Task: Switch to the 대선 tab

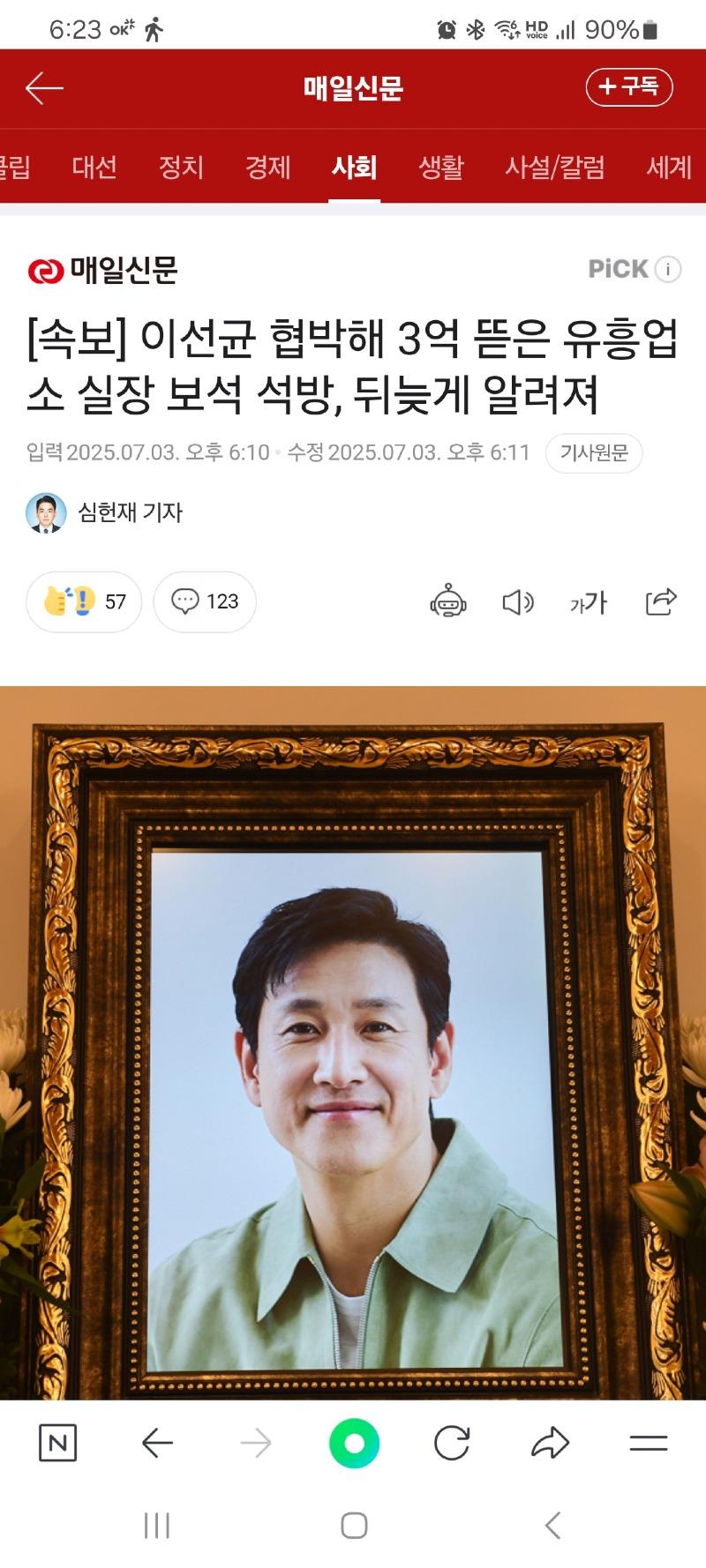Action: pyautogui.click(x=94, y=167)
